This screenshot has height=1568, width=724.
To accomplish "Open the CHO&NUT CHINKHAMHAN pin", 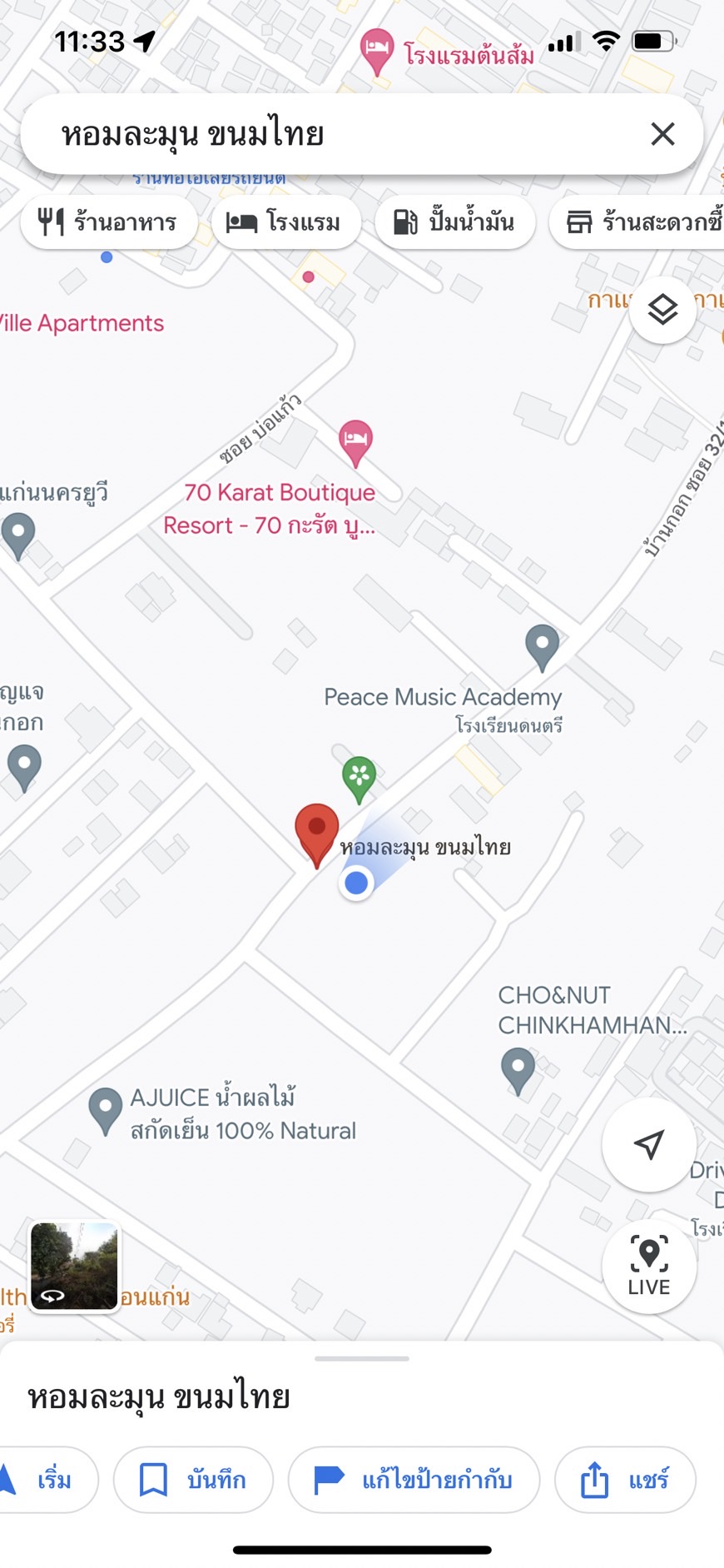I will [518, 1068].
